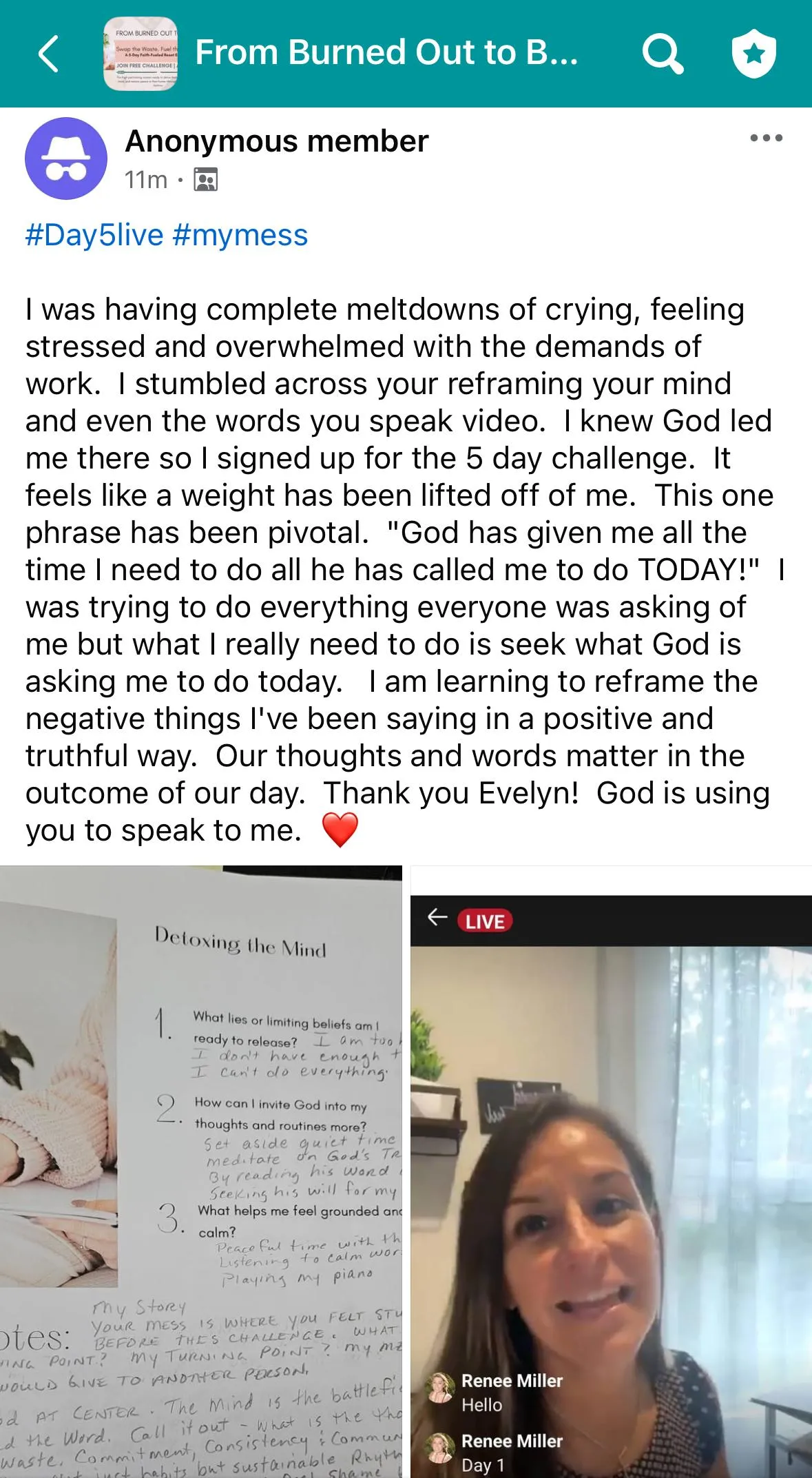Open the post's three-dot options menu
This screenshot has width=812, height=1478.
click(766, 138)
